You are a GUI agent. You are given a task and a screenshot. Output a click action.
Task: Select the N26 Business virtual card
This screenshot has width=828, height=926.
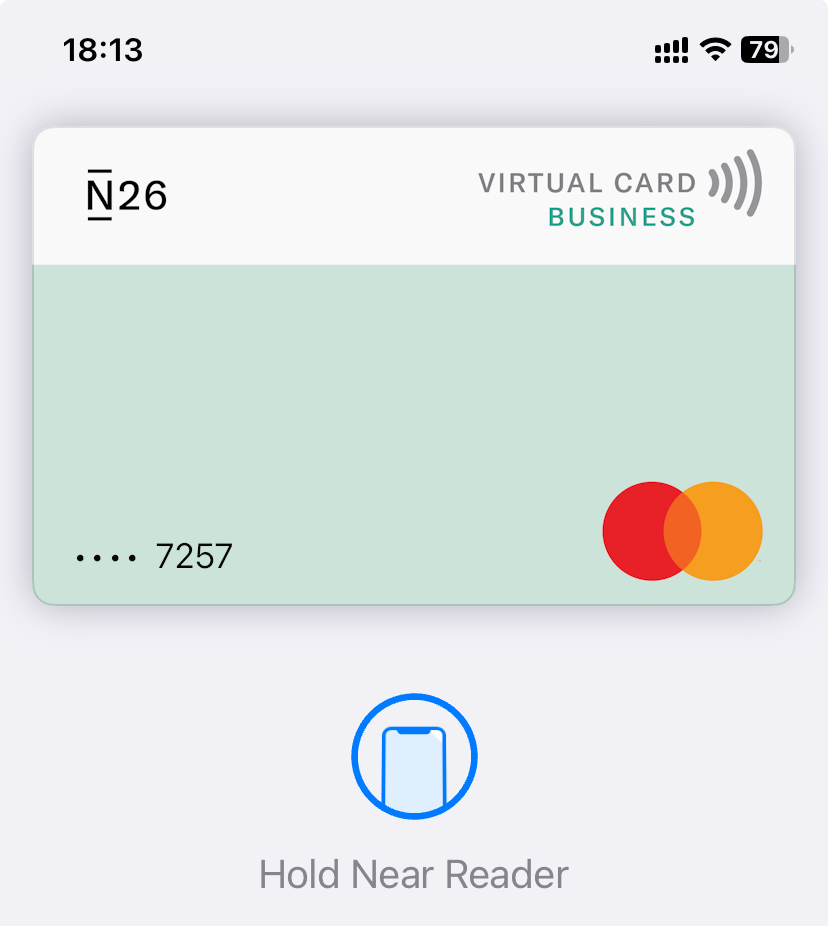click(413, 367)
